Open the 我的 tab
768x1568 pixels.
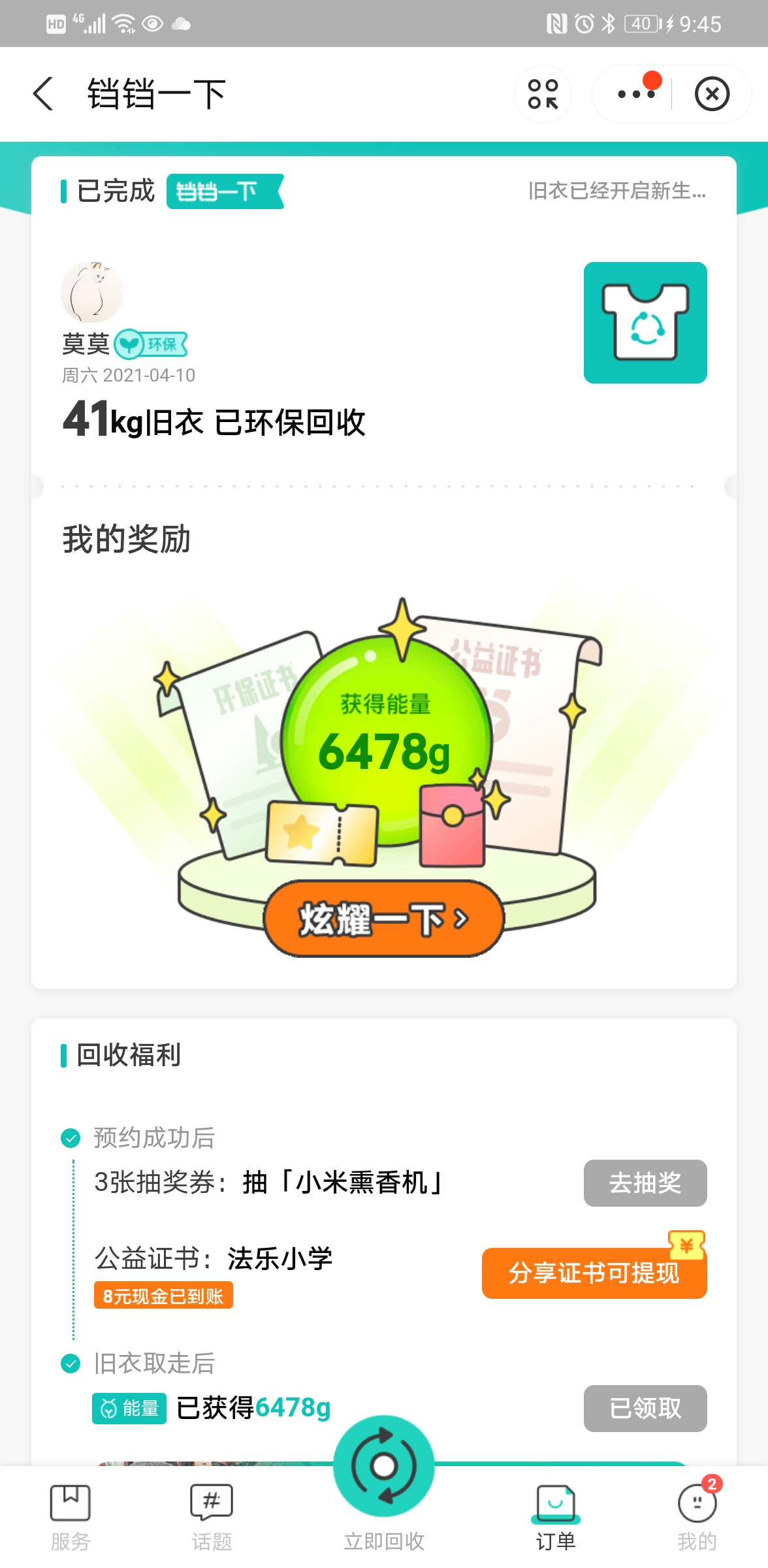(x=697, y=1517)
